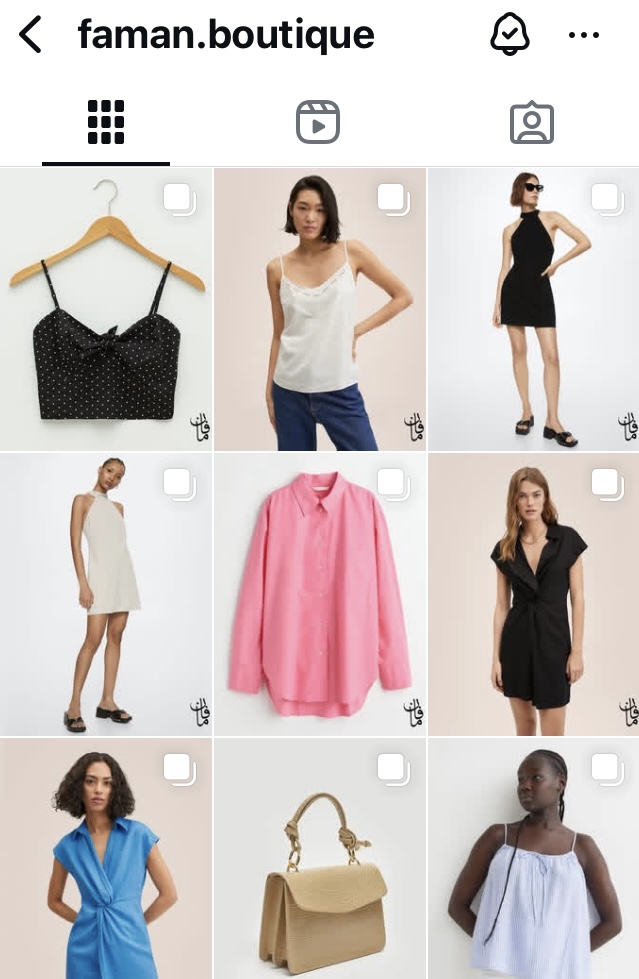
Task: Open the three-dot overflow menu
Action: pos(583,35)
